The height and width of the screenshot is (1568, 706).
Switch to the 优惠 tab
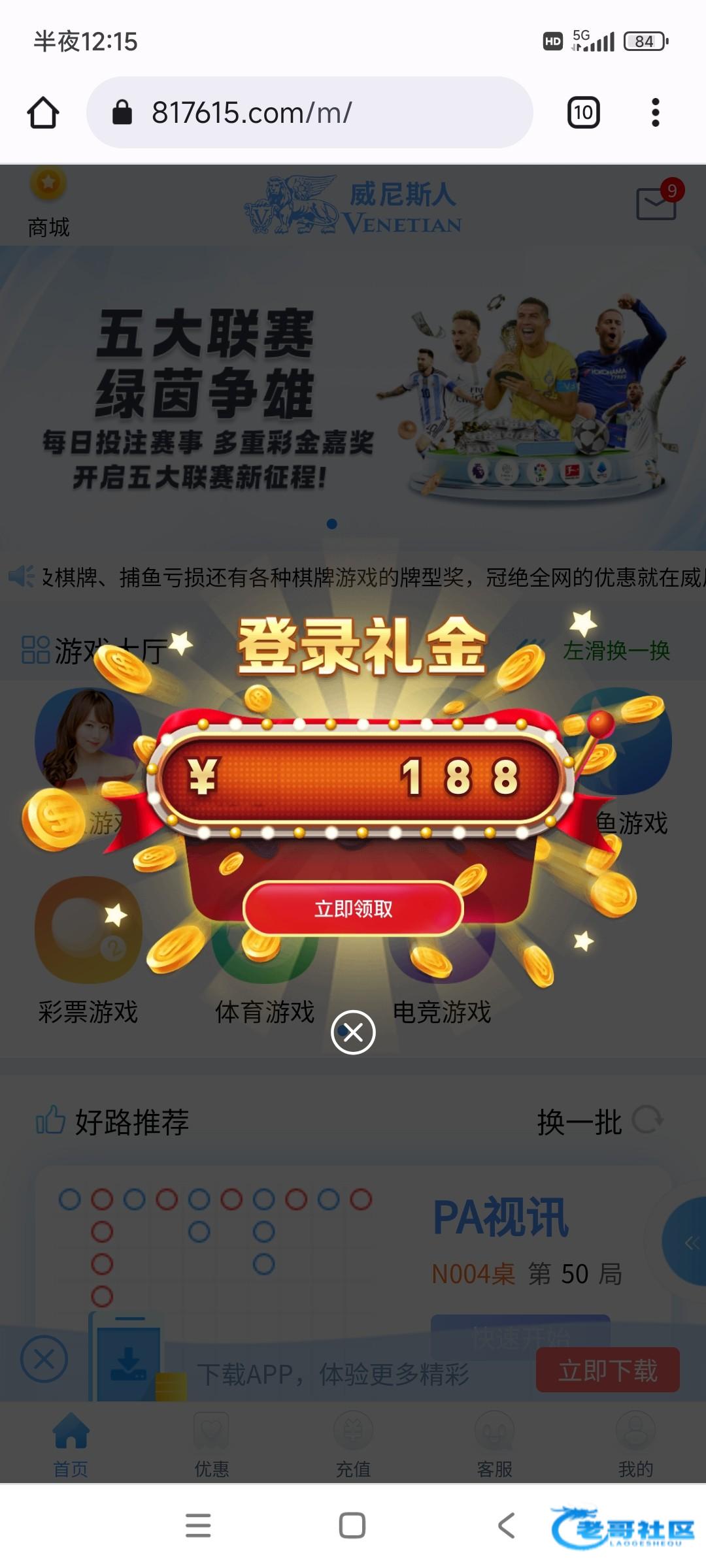tap(212, 1445)
